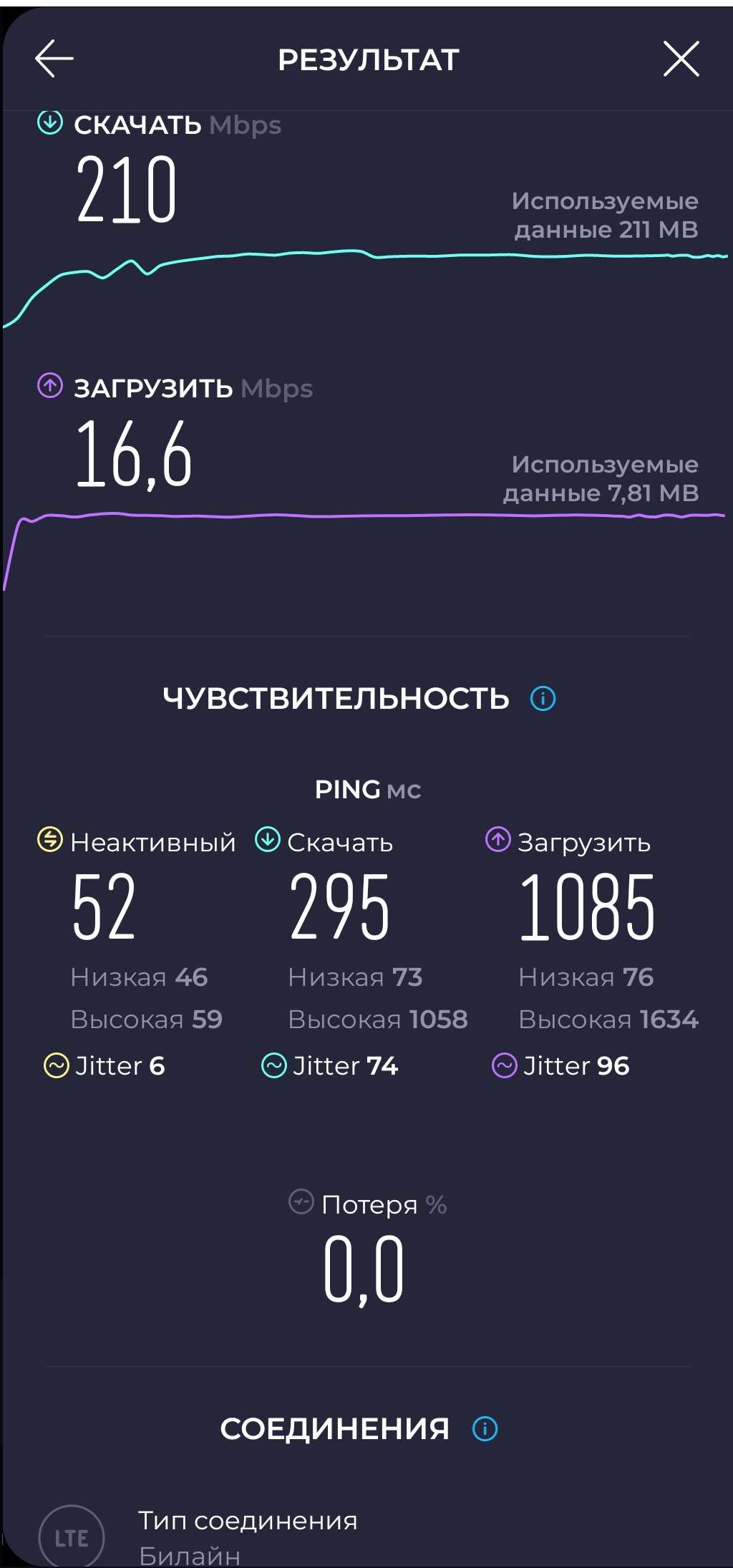Open info icon beside СОЕДИНЕНИЯ
The image size is (733, 1568).
(x=485, y=1429)
